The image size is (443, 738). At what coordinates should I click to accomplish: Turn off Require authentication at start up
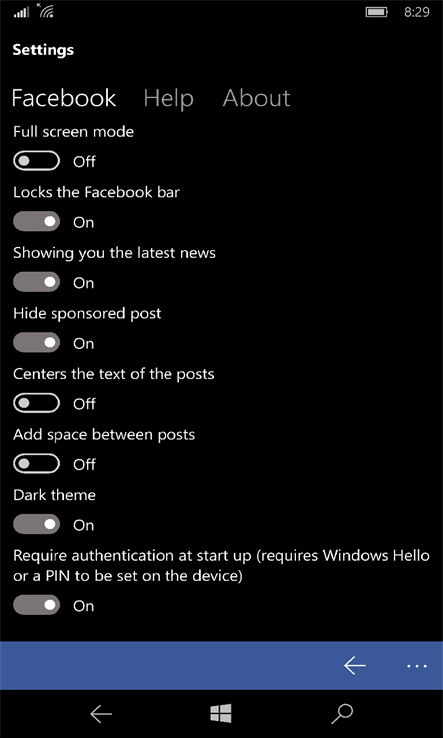pyautogui.click(x=37, y=605)
